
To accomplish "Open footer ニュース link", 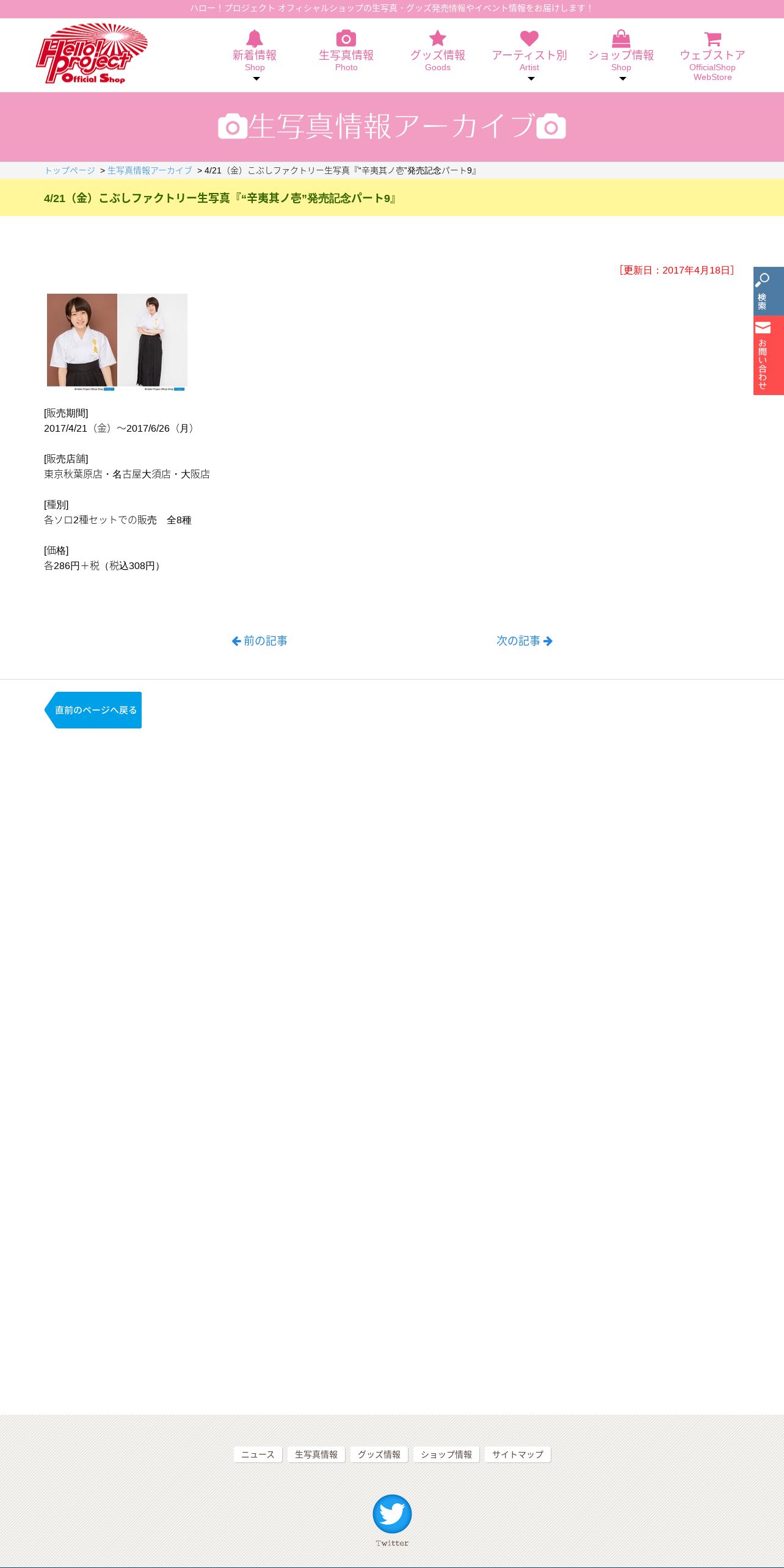I will (258, 1454).
